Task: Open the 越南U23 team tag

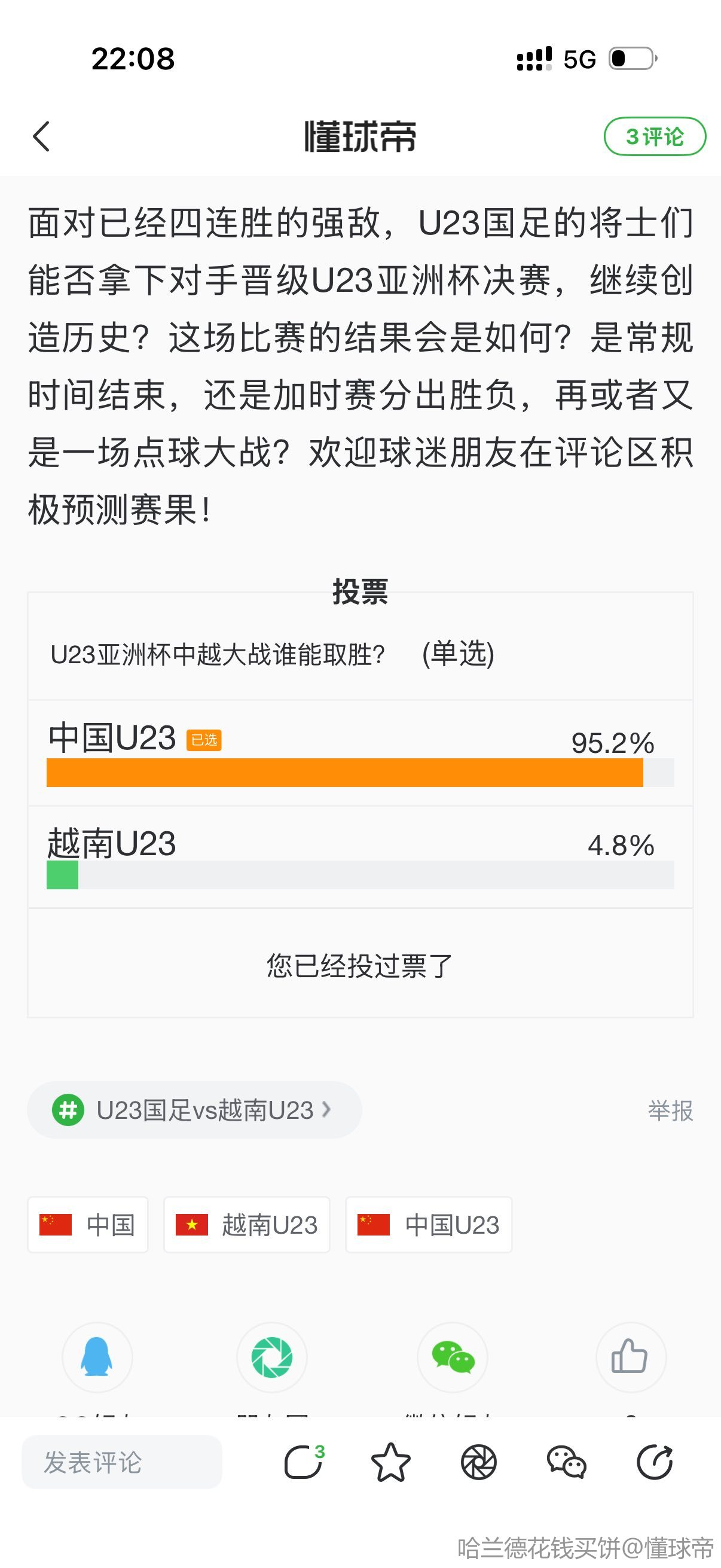Action: tap(246, 1225)
